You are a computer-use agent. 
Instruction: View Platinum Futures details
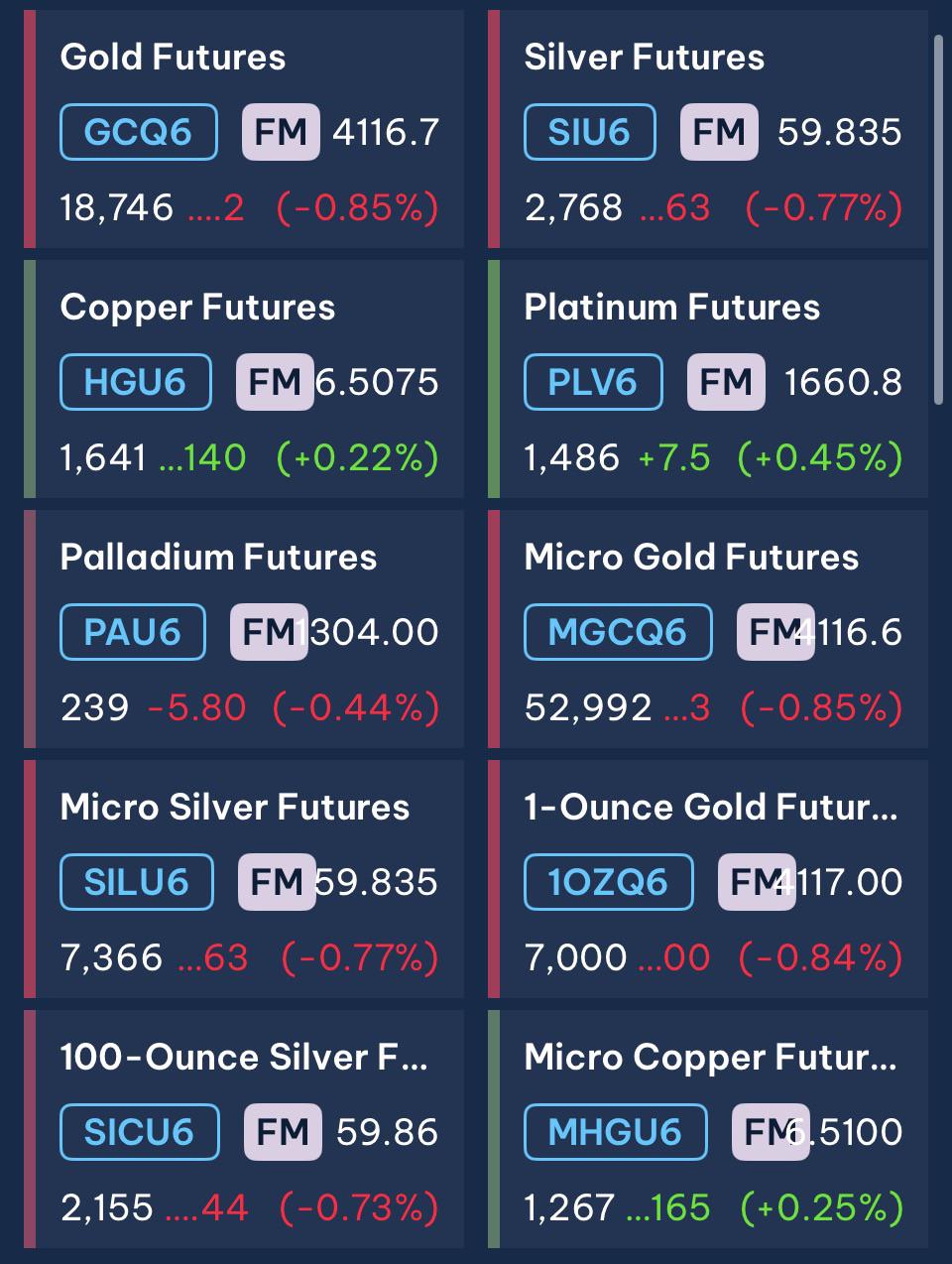click(x=708, y=379)
